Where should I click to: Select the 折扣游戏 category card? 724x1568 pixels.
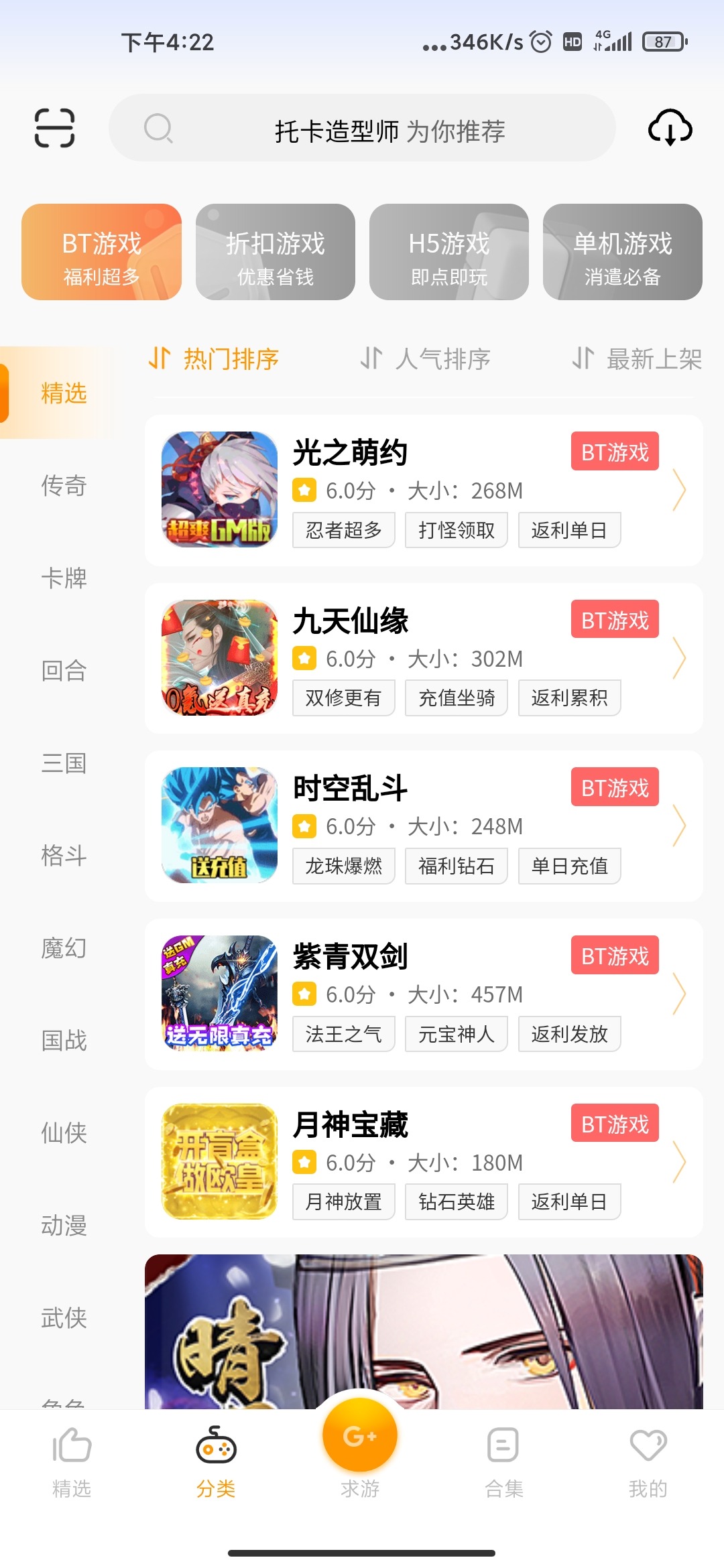275,252
